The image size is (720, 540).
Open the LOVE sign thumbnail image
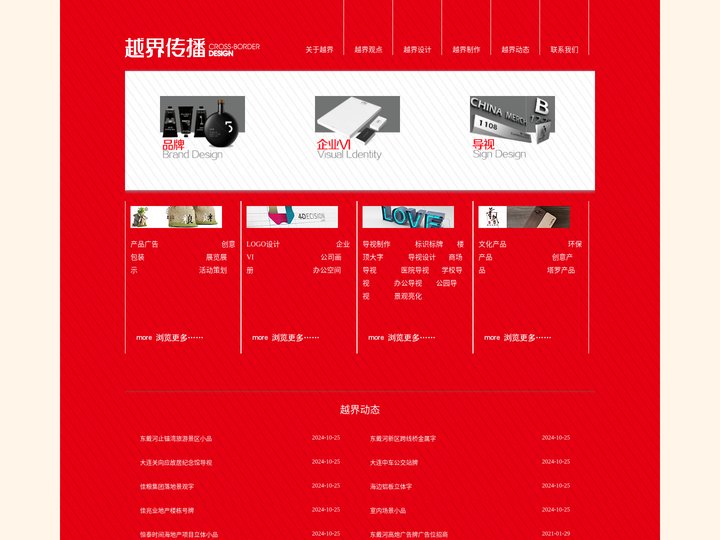[407, 217]
